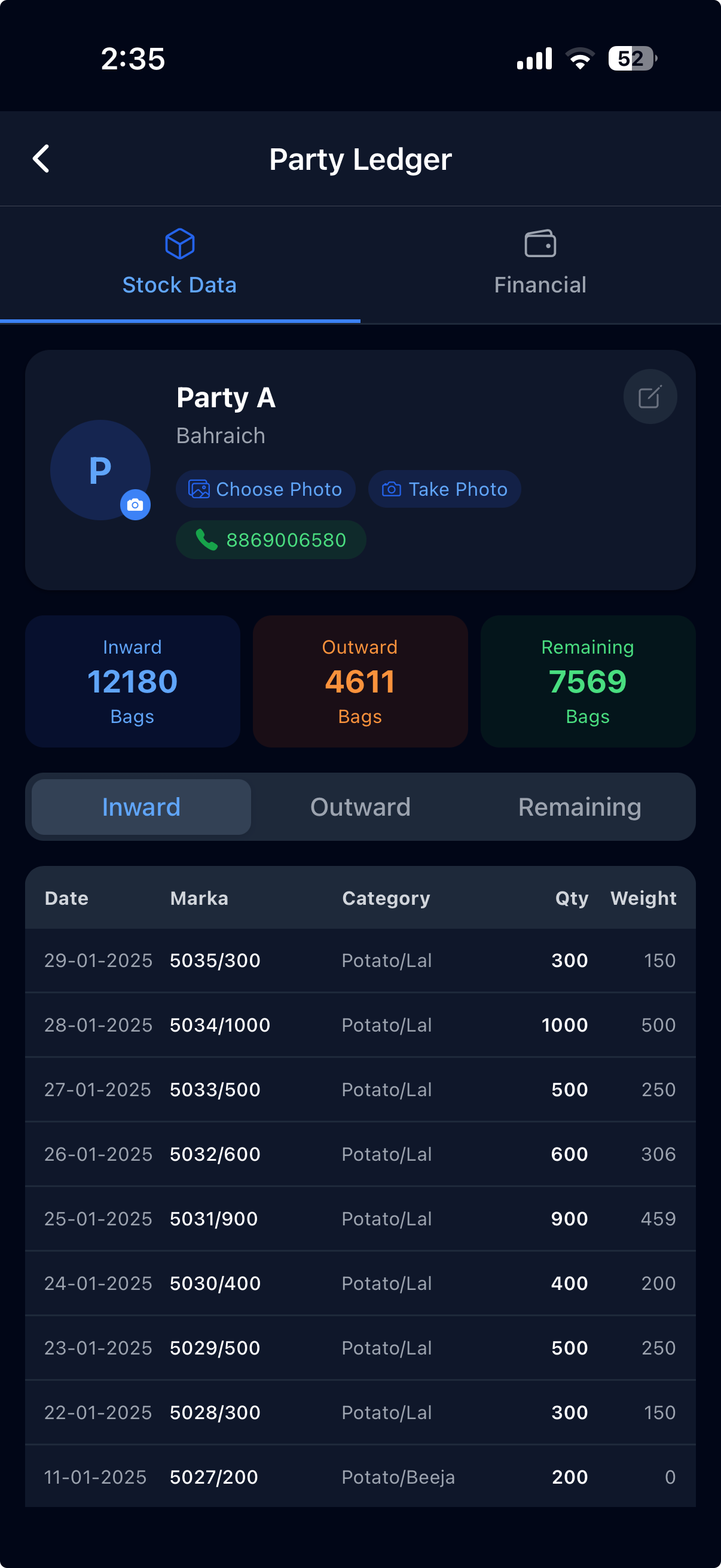This screenshot has width=721, height=1568.
Task: Sort the table by Qty column
Action: click(x=572, y=898)
